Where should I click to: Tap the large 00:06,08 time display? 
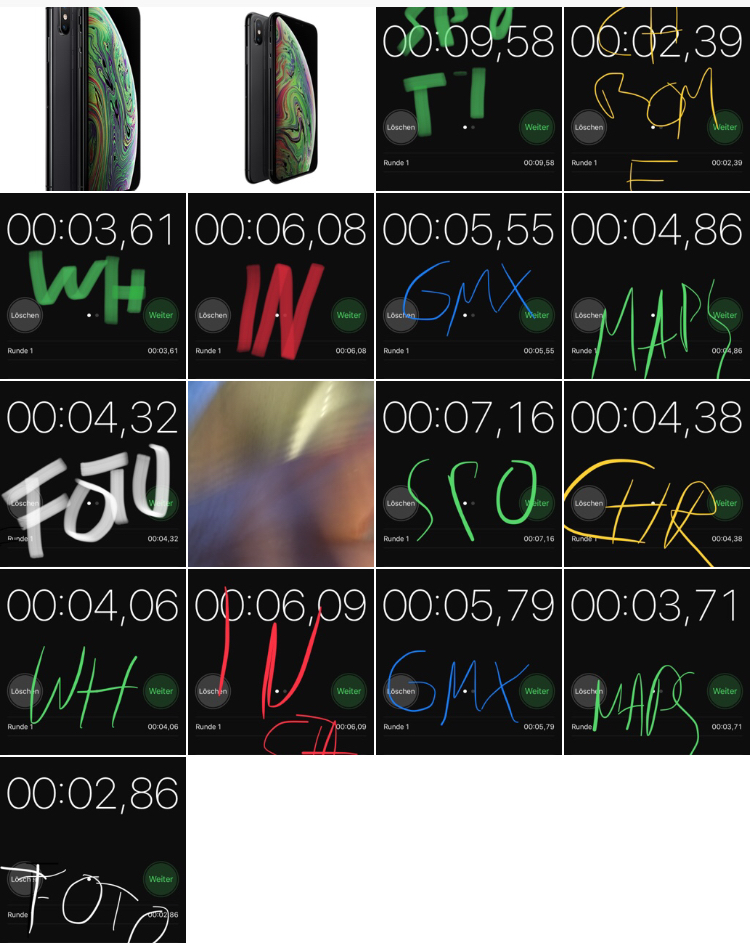pos(281,227)
